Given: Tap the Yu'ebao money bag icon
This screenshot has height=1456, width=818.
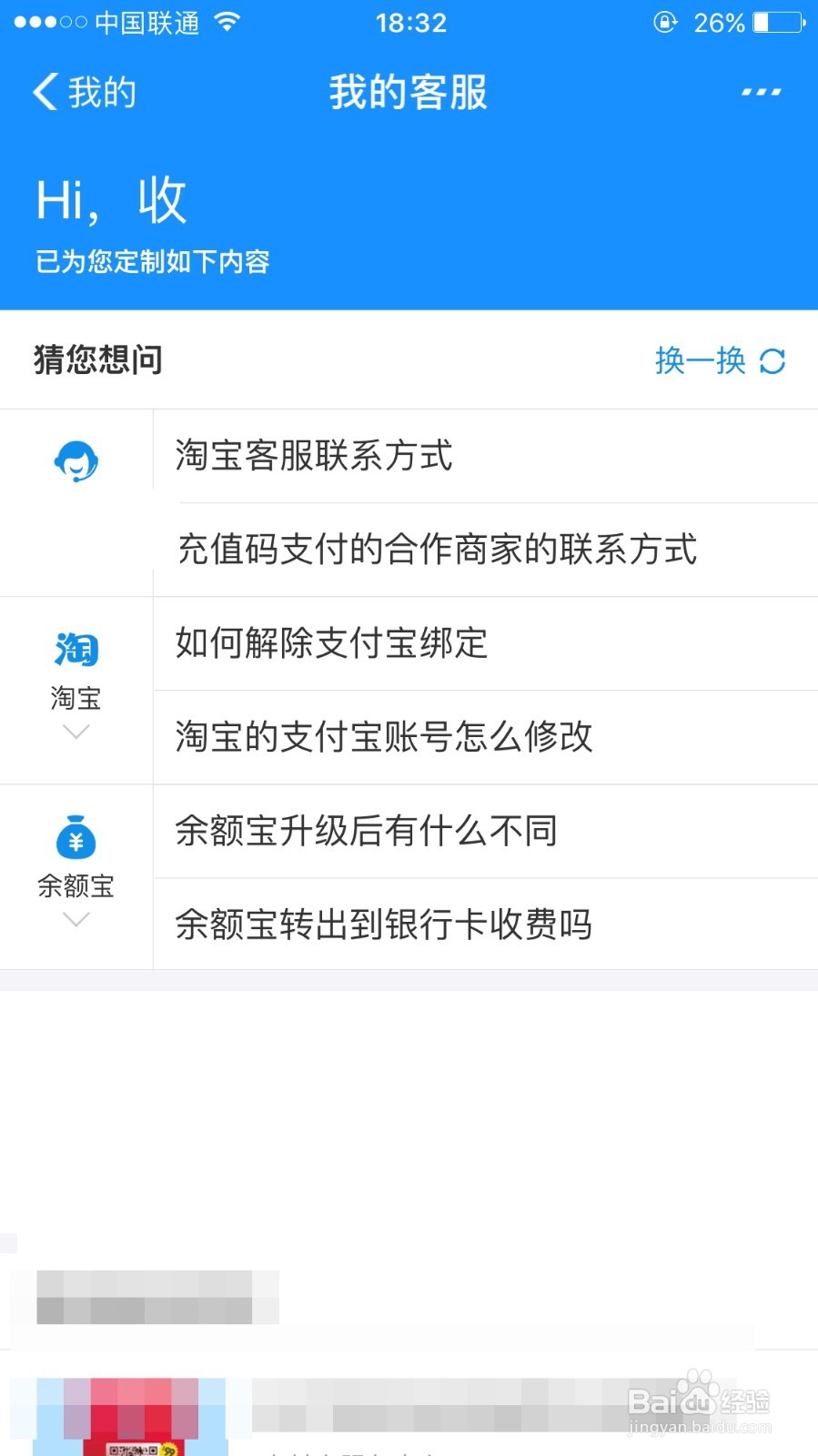Looking at the screenshot, I should click(x=76, y=838).
